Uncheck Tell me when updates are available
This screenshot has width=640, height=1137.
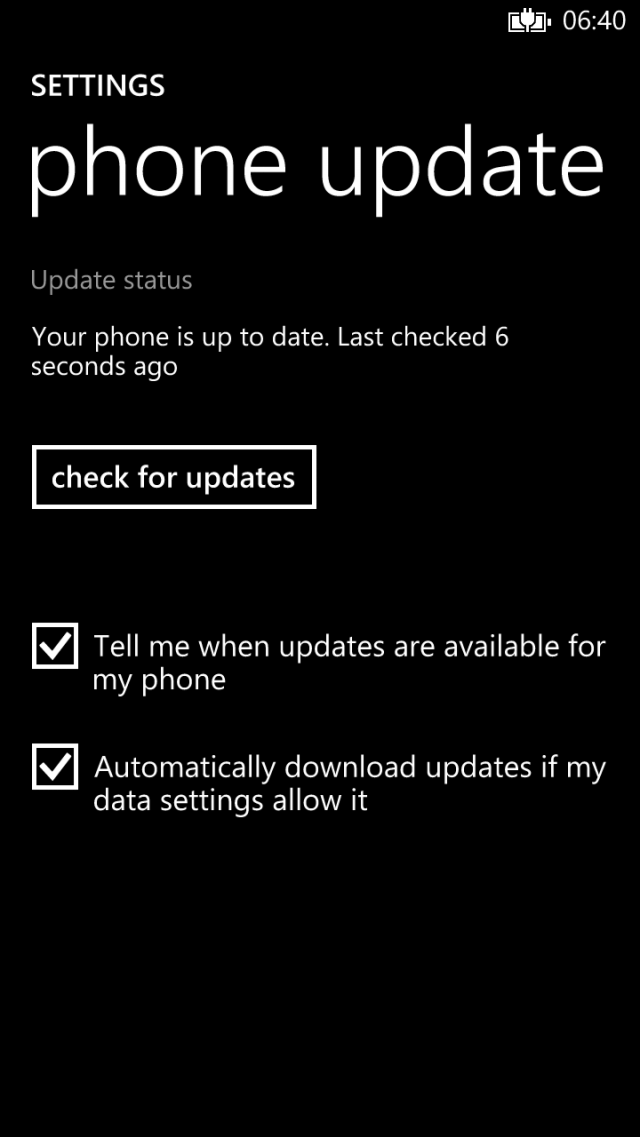tap(55, 645)
